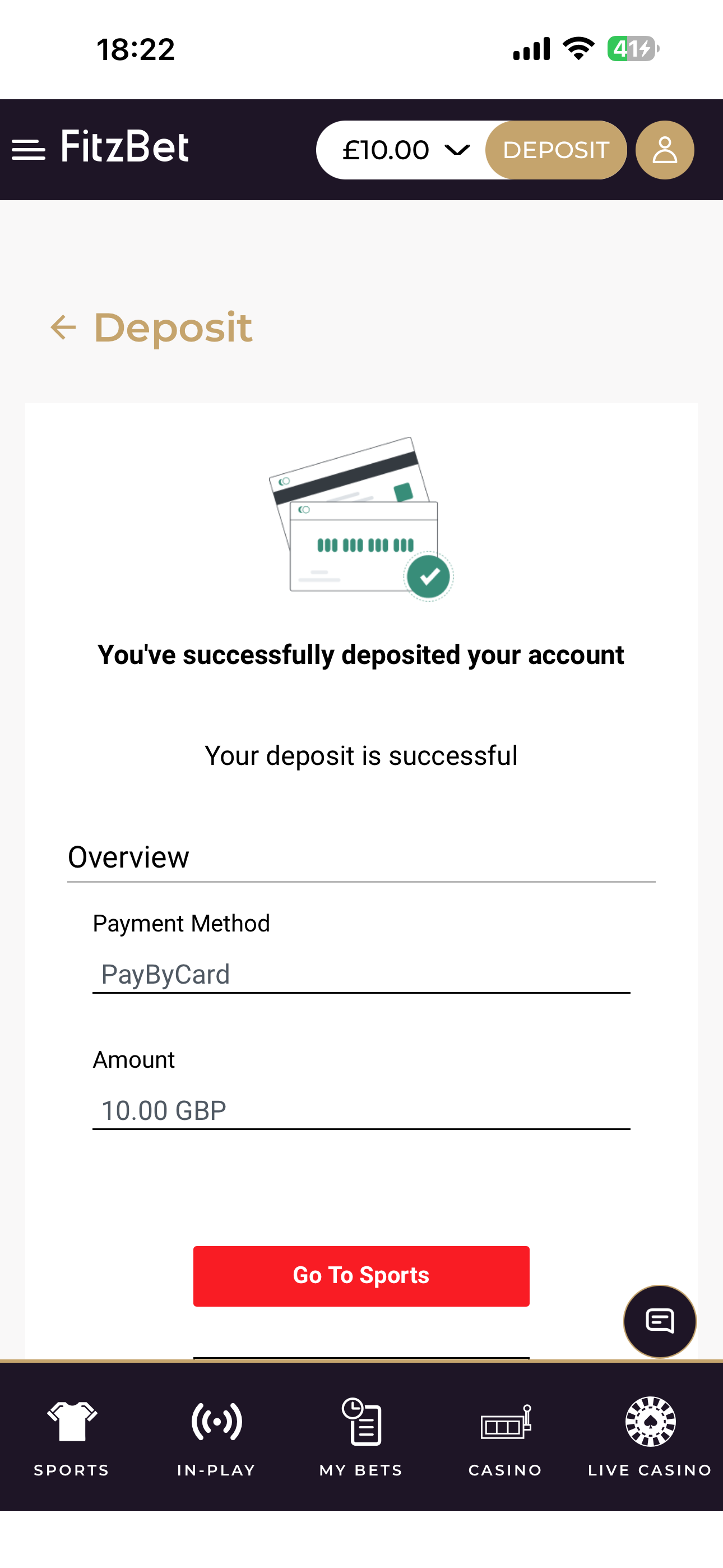Switch to the Casino tab
Image resolution: width=723 pixels, height=1568 pixels.
[505, 1437]
